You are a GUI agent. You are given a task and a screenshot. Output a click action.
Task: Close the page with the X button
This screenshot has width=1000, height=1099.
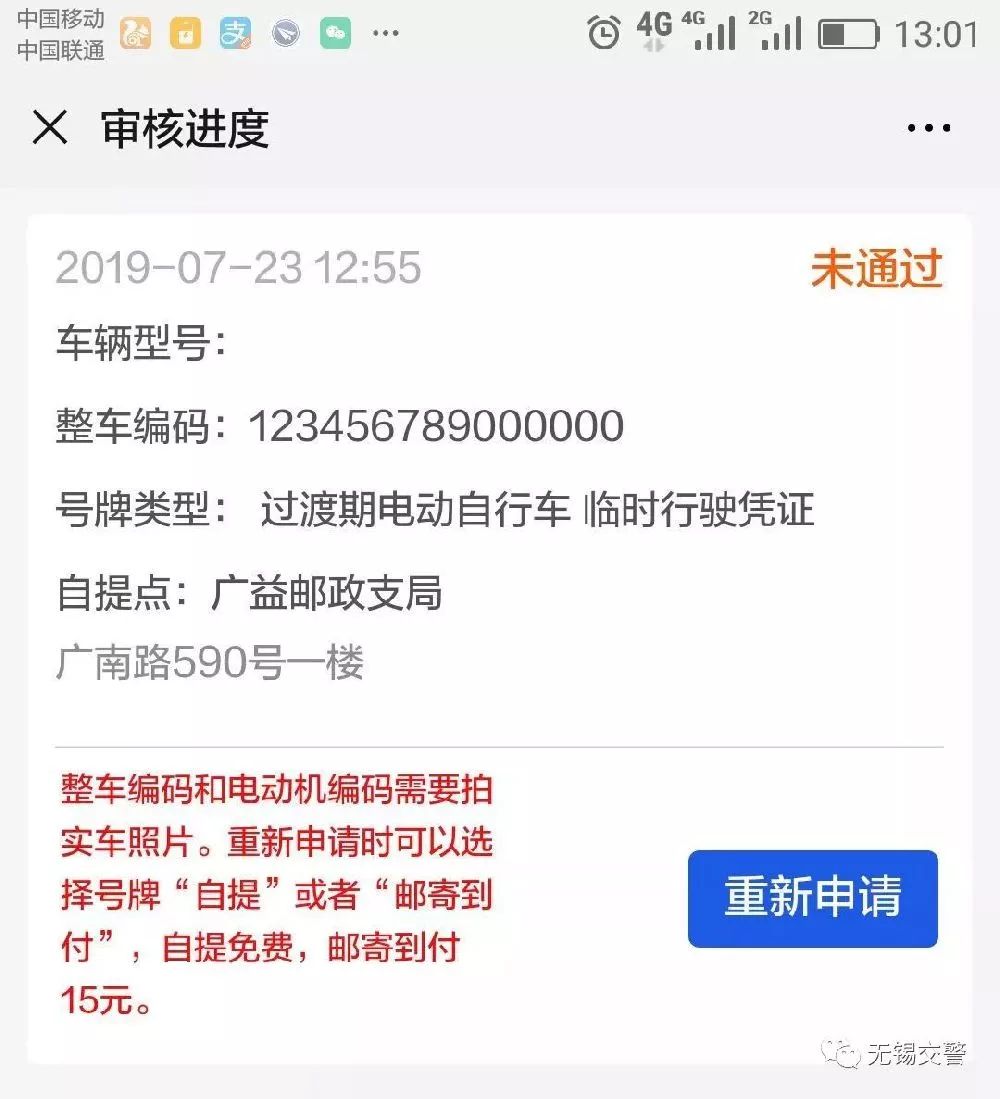(48, 128)
